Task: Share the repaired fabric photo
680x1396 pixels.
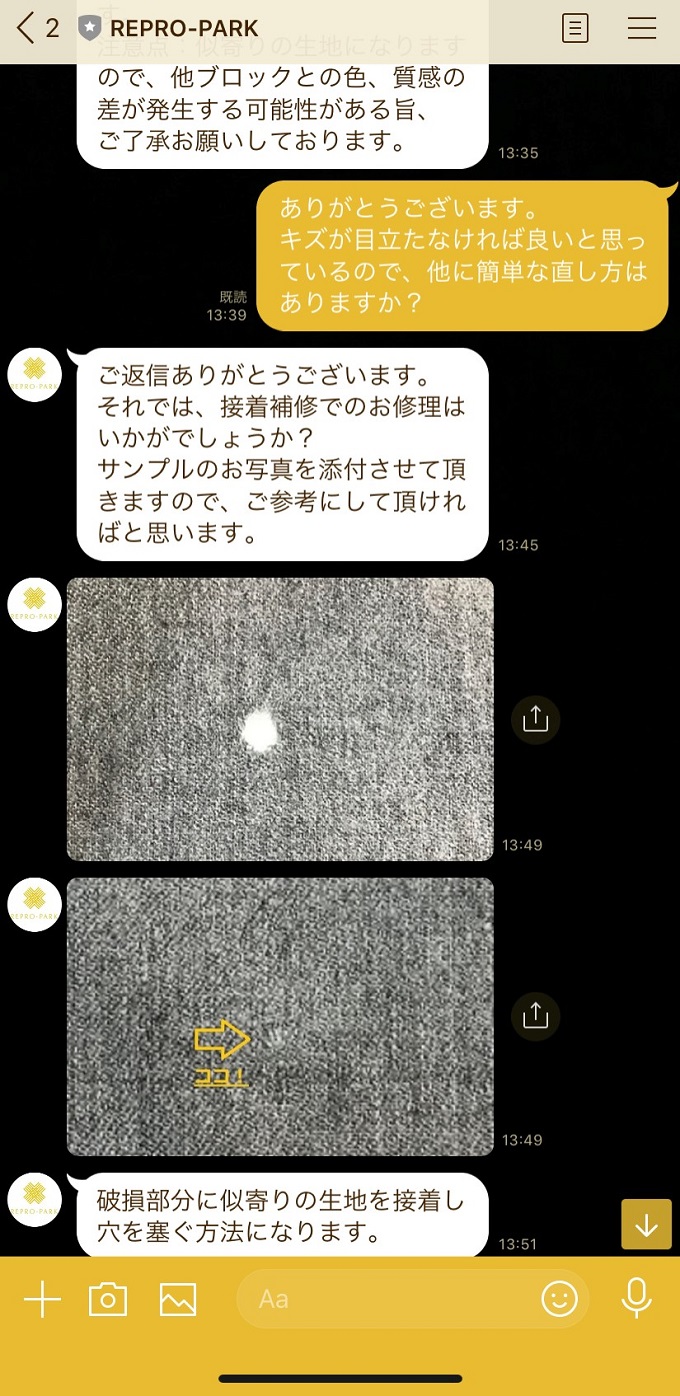Action: tap(536, 1017)
